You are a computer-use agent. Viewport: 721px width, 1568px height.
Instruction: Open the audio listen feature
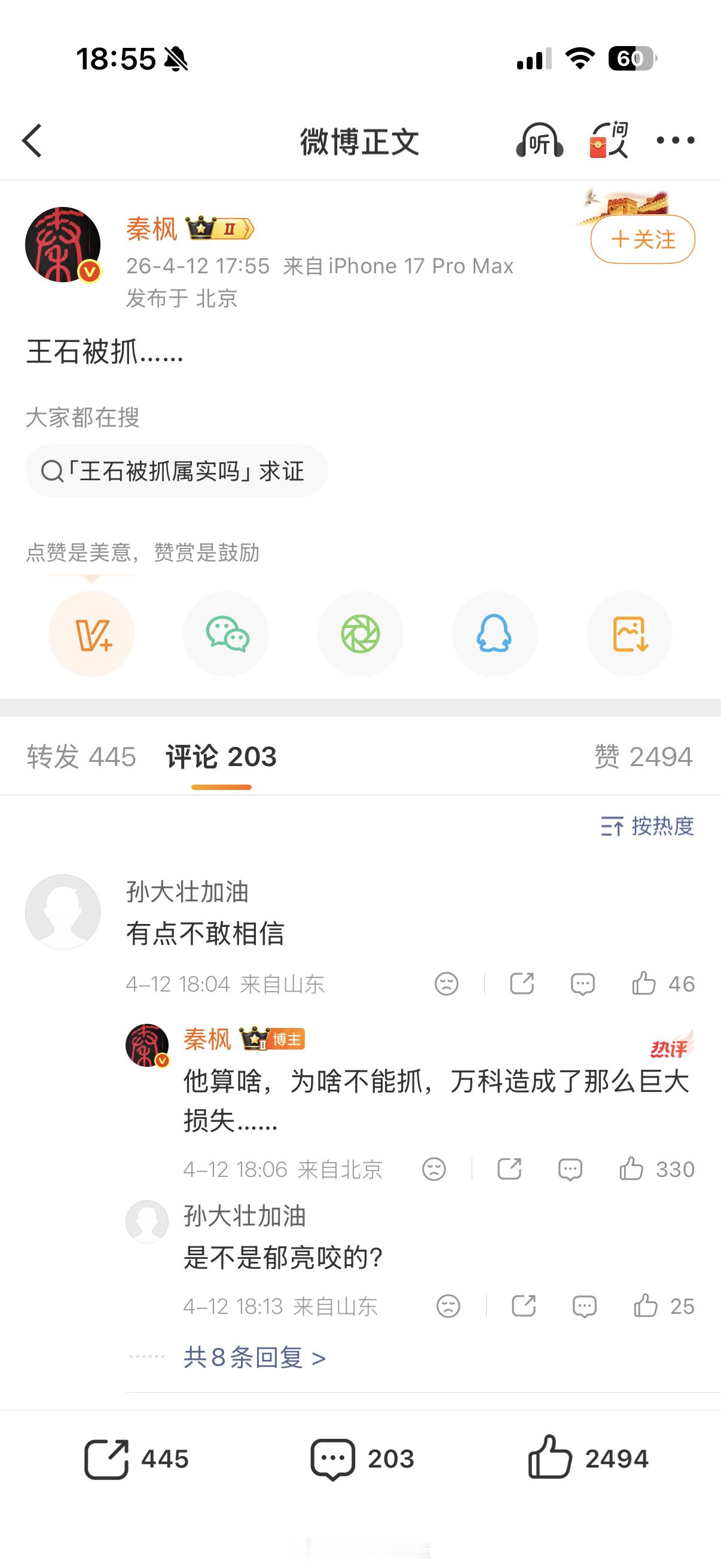coord(539,140)
